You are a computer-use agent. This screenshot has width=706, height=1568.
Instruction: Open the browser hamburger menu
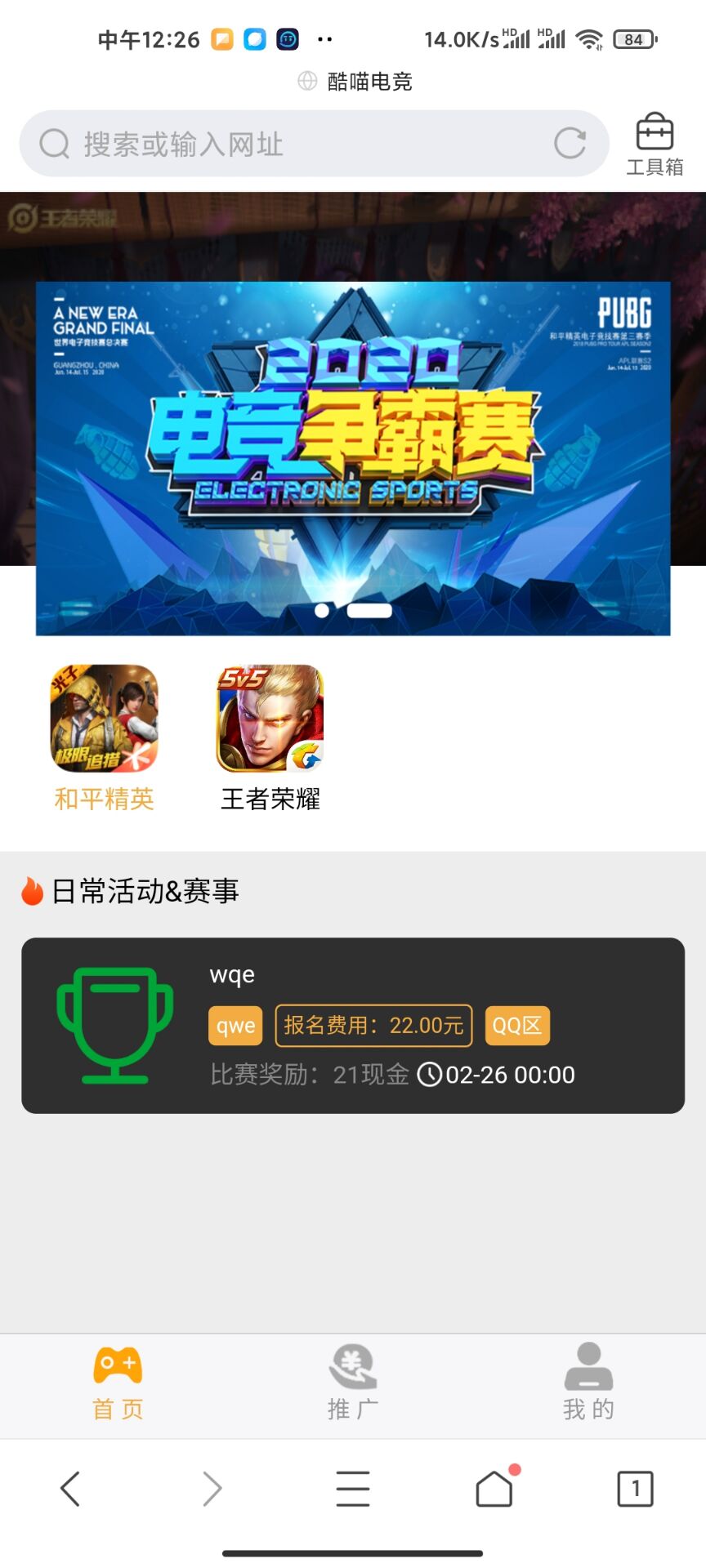point(353,1489)
